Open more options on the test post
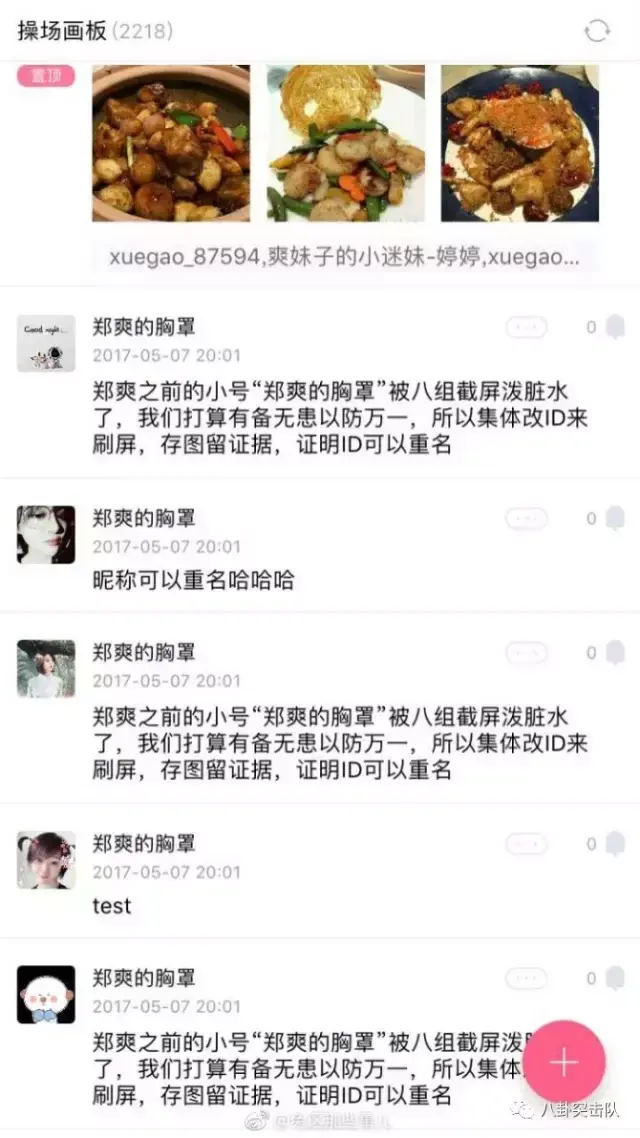The height and width of the screenshot is (1138, 640). (526, 844)
